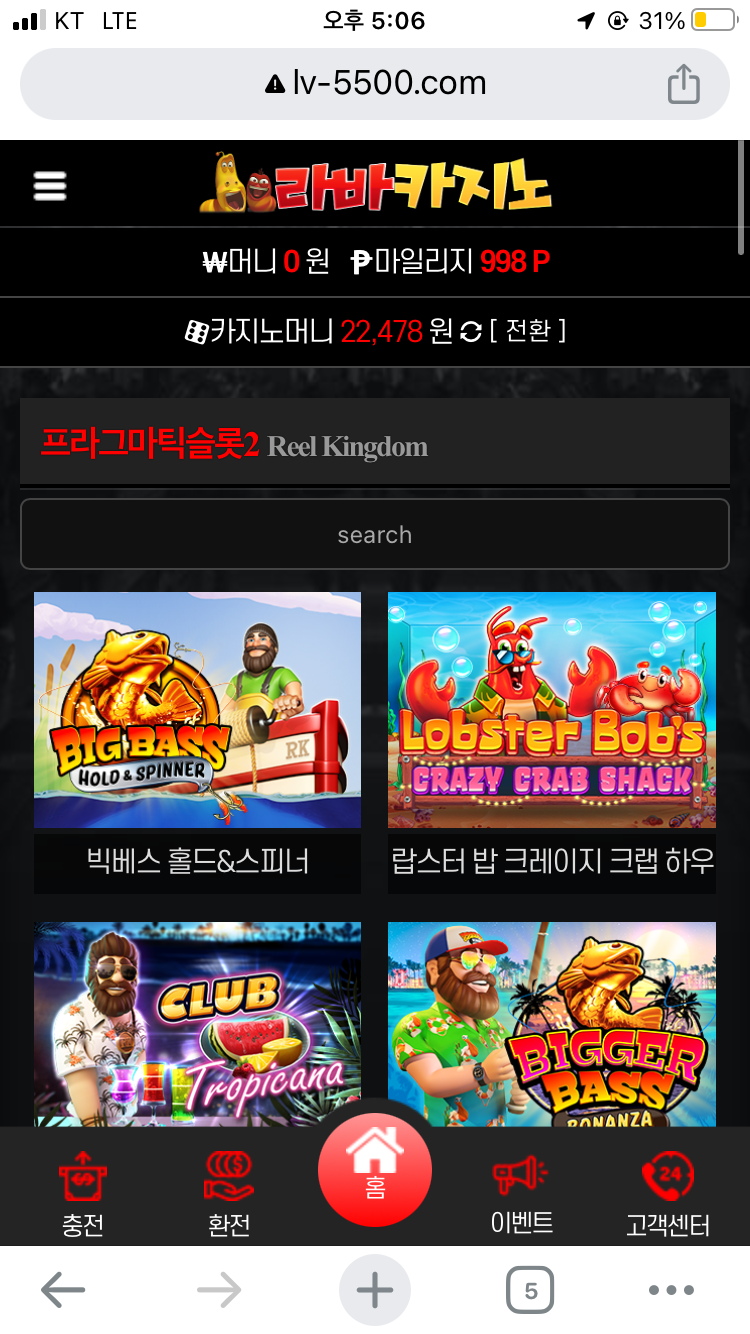Refresh the casino money balance

coord(470,332)
